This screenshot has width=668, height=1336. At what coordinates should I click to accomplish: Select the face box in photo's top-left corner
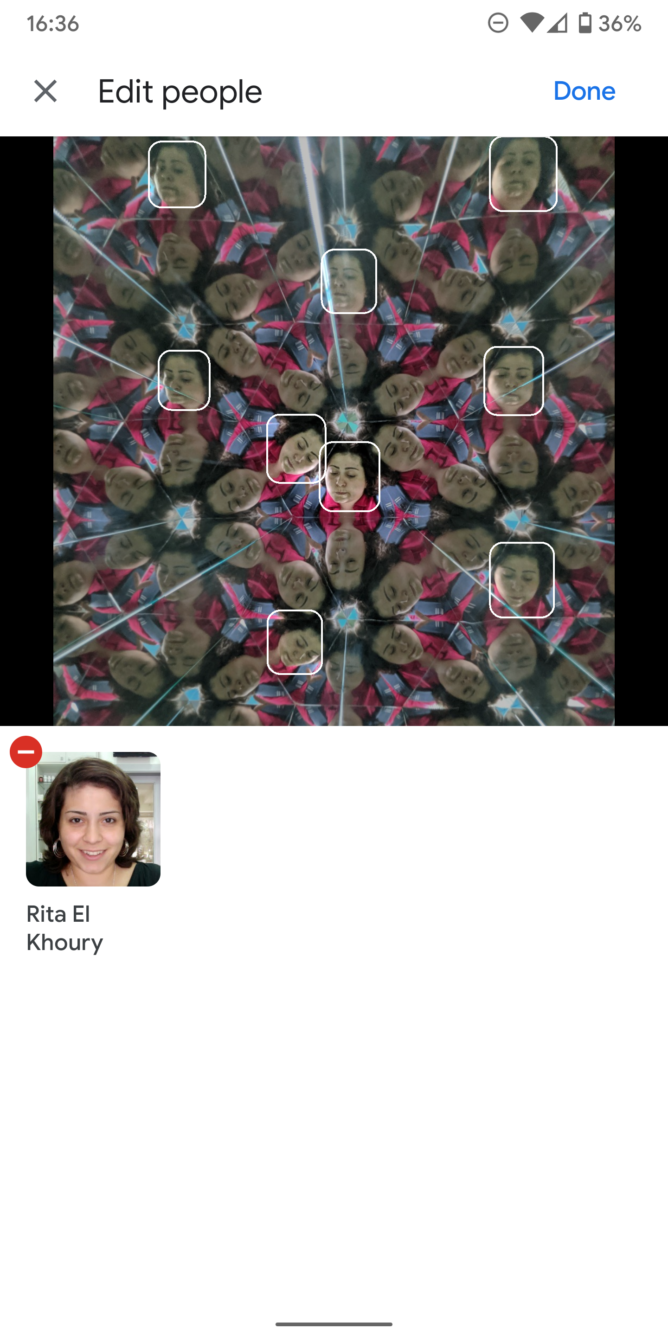tap(177, 174)
